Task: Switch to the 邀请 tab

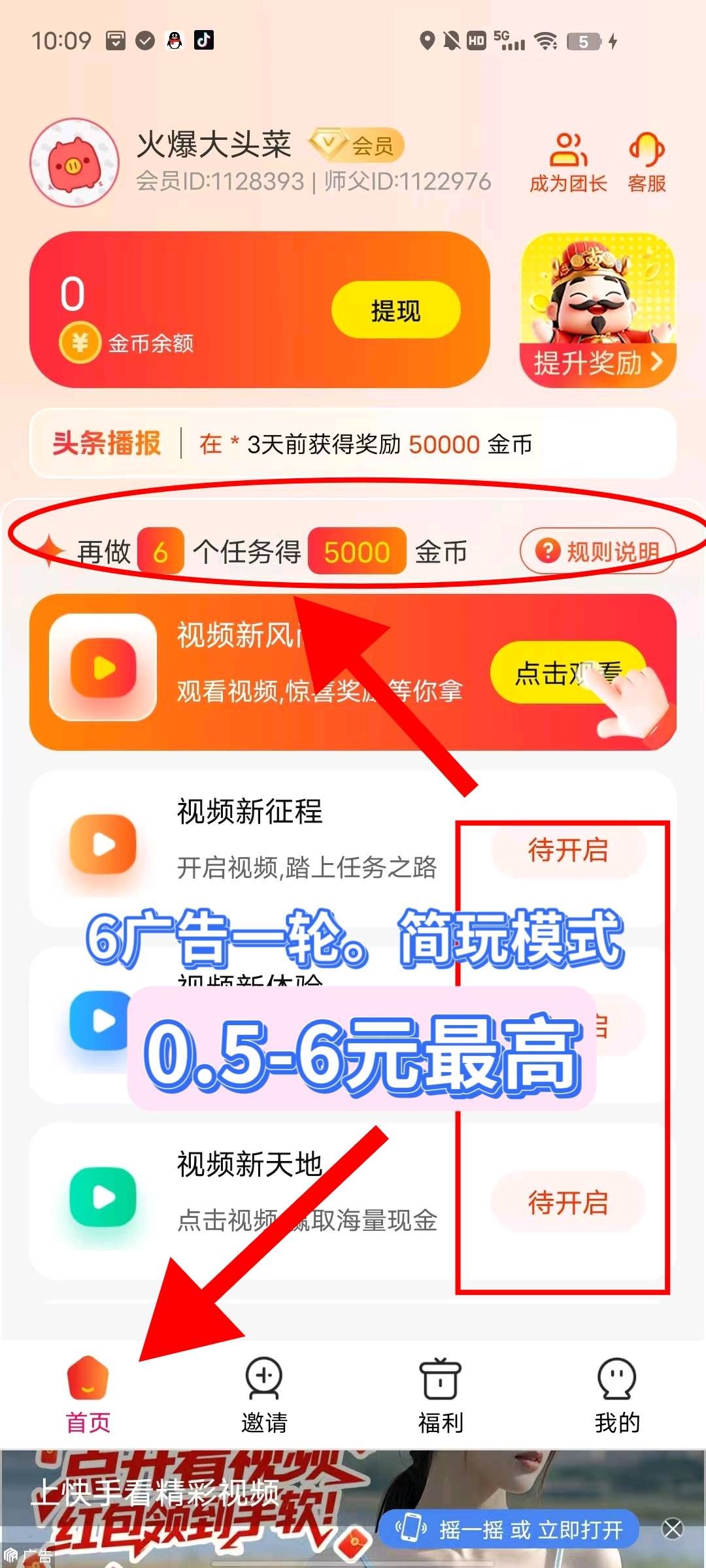Action: [264, 1396]
